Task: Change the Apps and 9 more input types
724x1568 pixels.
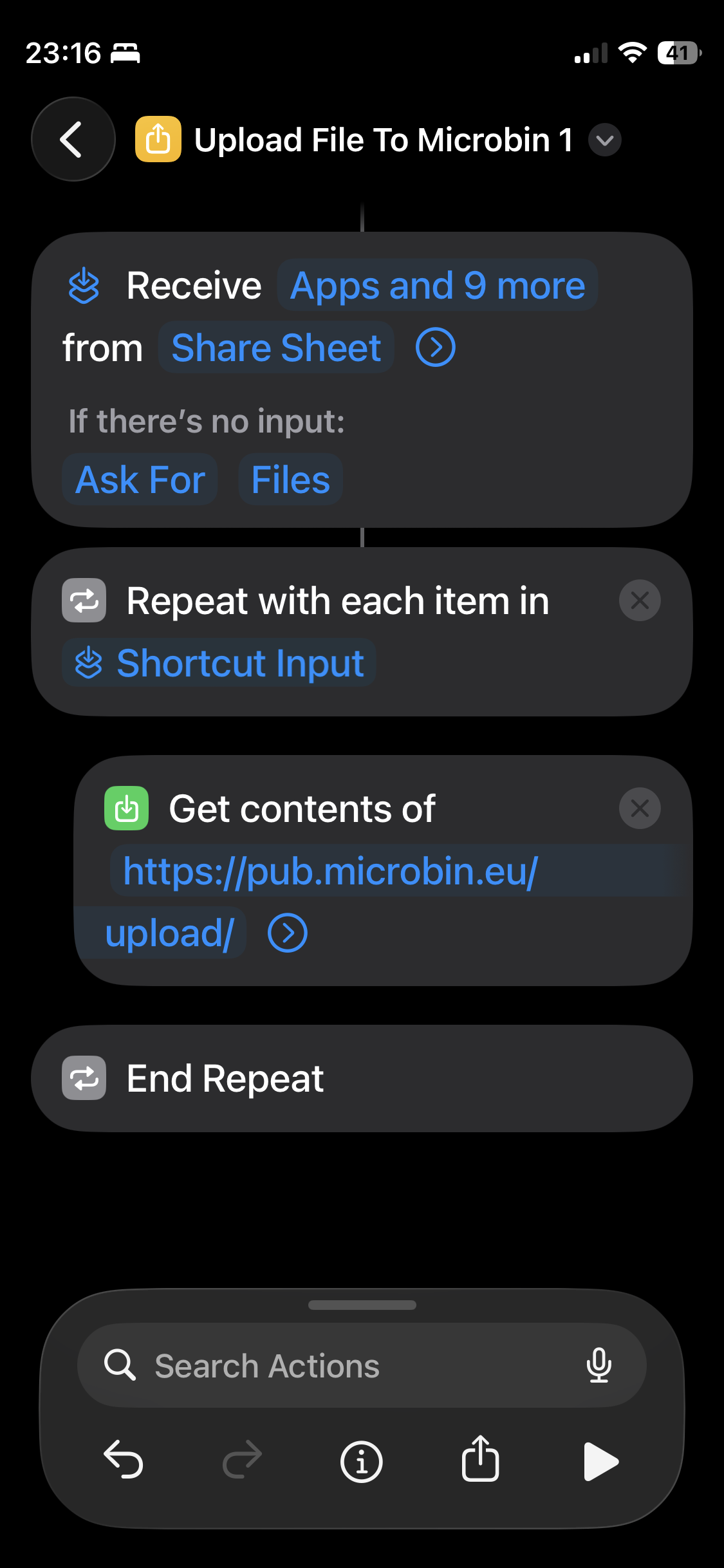Action: point(437,285)
